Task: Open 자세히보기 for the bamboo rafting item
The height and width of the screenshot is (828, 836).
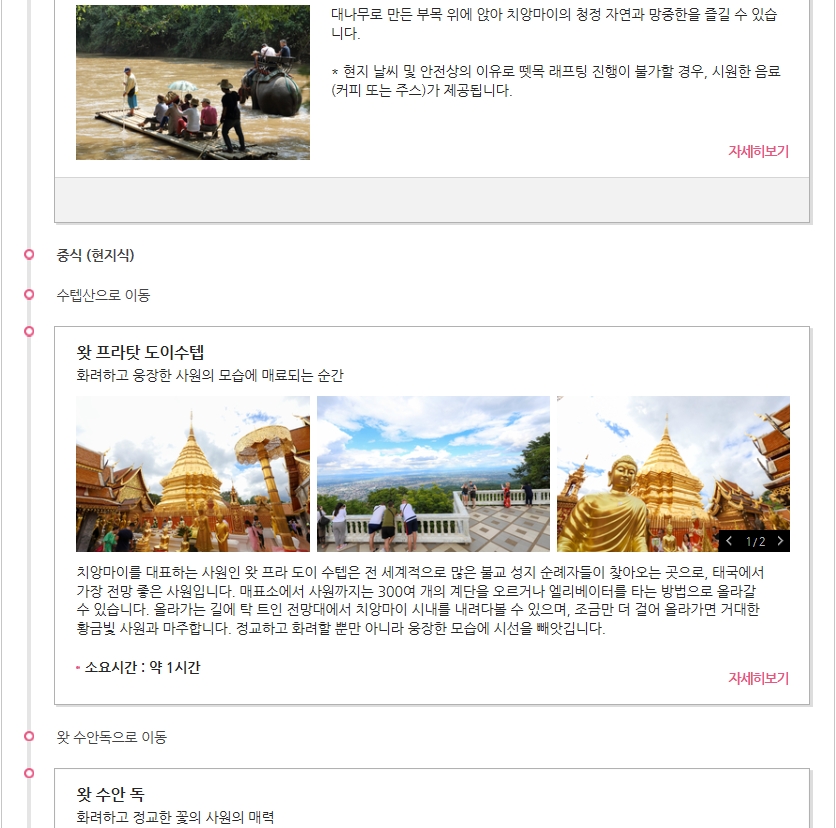Action: 758,152
